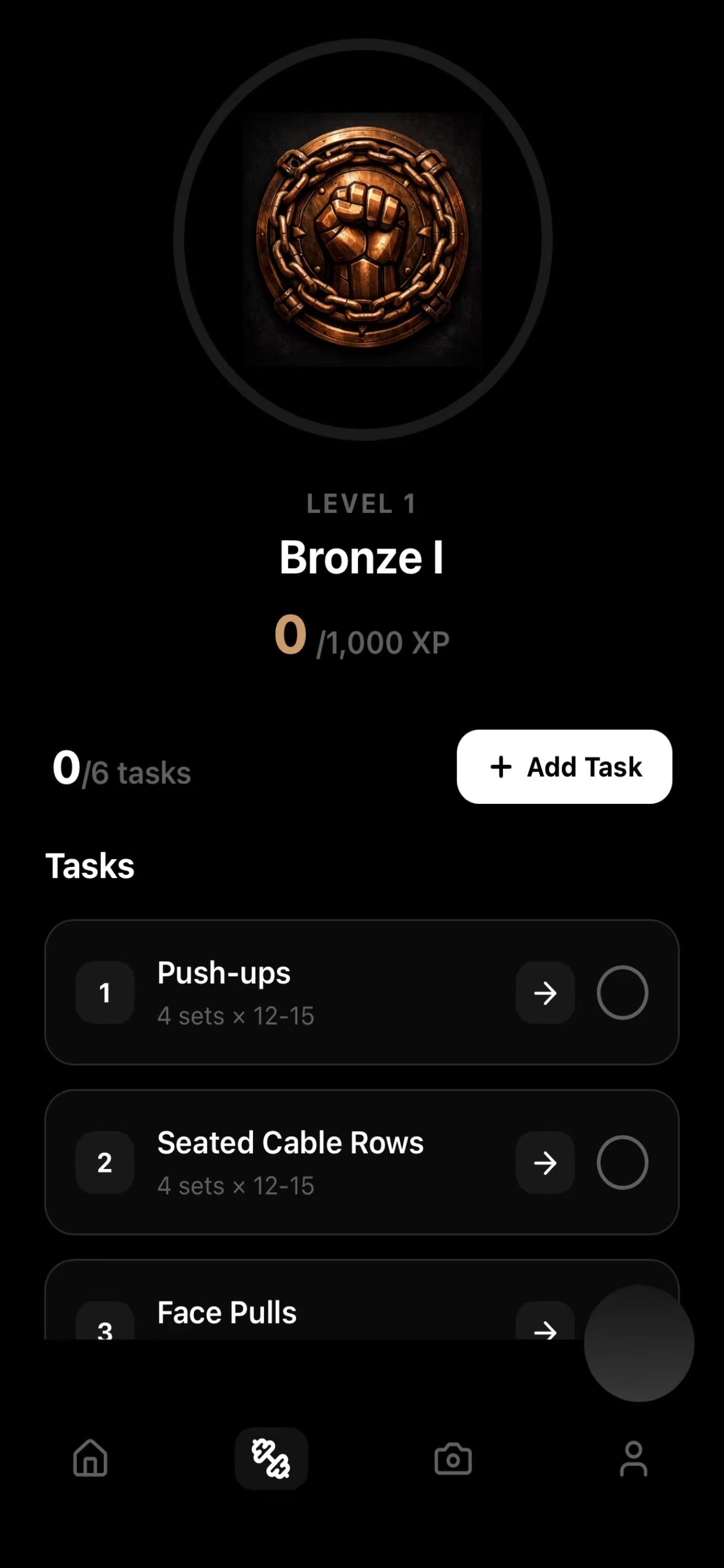Open Seated Cable Rows details arrow

pos(544,1163)
